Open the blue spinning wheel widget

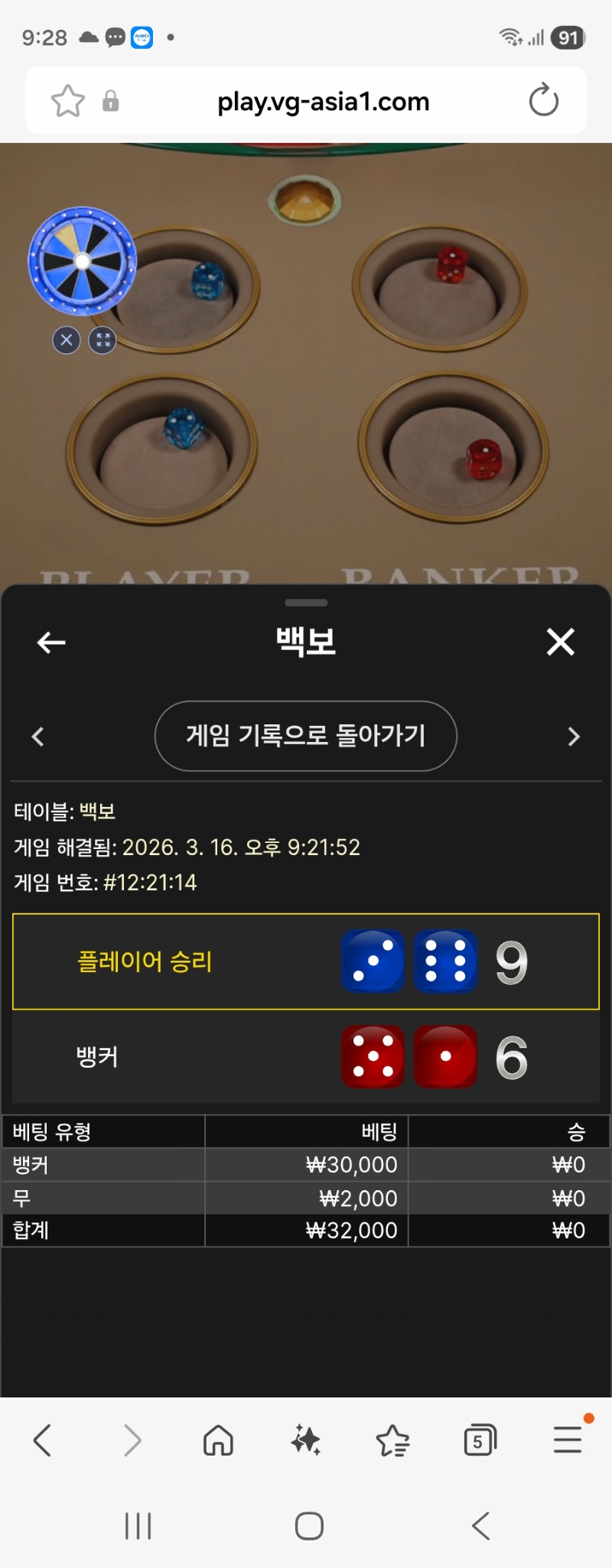(82, 261)
